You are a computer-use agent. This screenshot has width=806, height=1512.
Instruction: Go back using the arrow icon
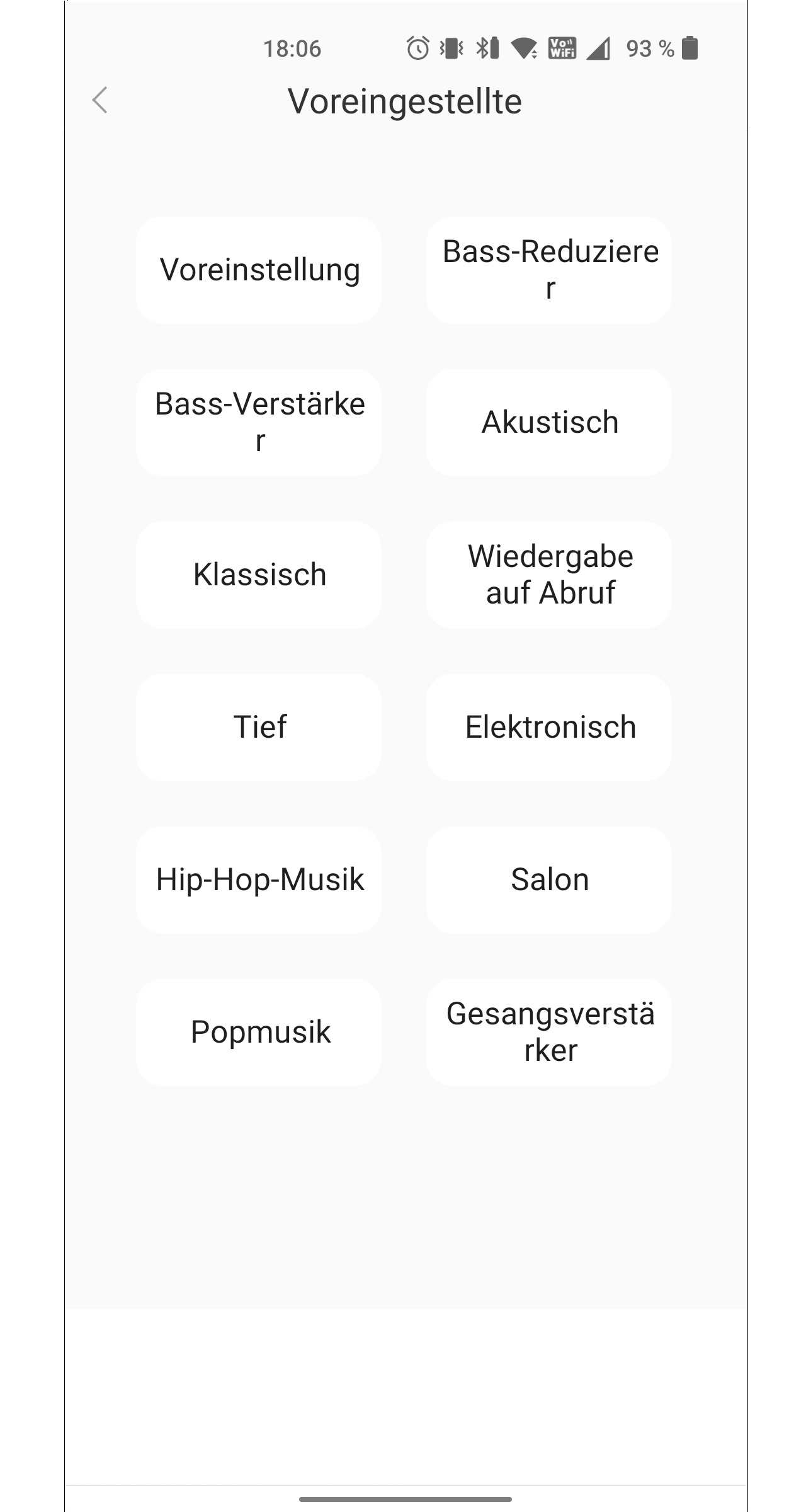coord(100,100)
